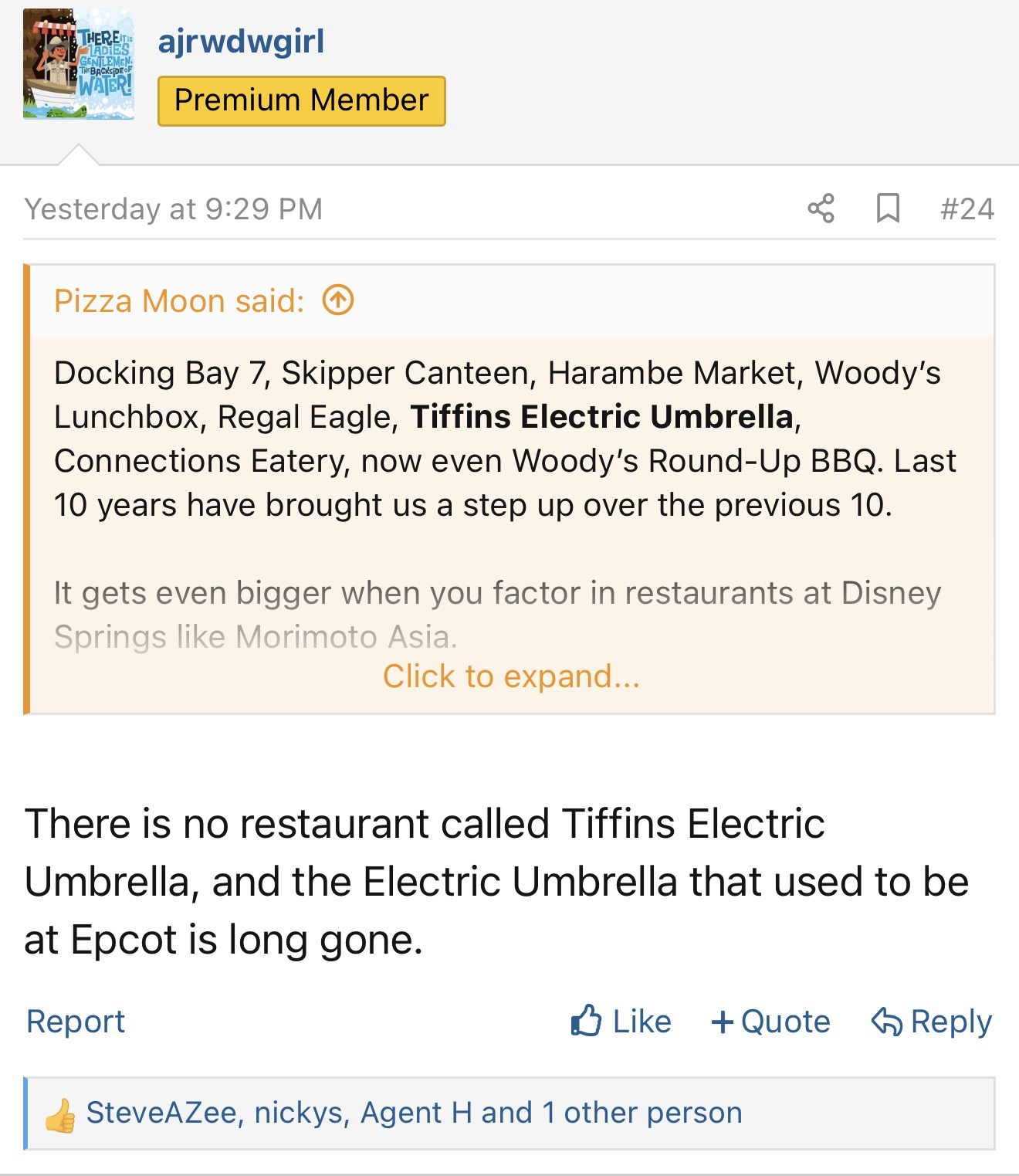Open ajrwdwgirl's avatar picture
Image resolution: width=1019 pixels, height=1176 pixels.
(79, 64)
